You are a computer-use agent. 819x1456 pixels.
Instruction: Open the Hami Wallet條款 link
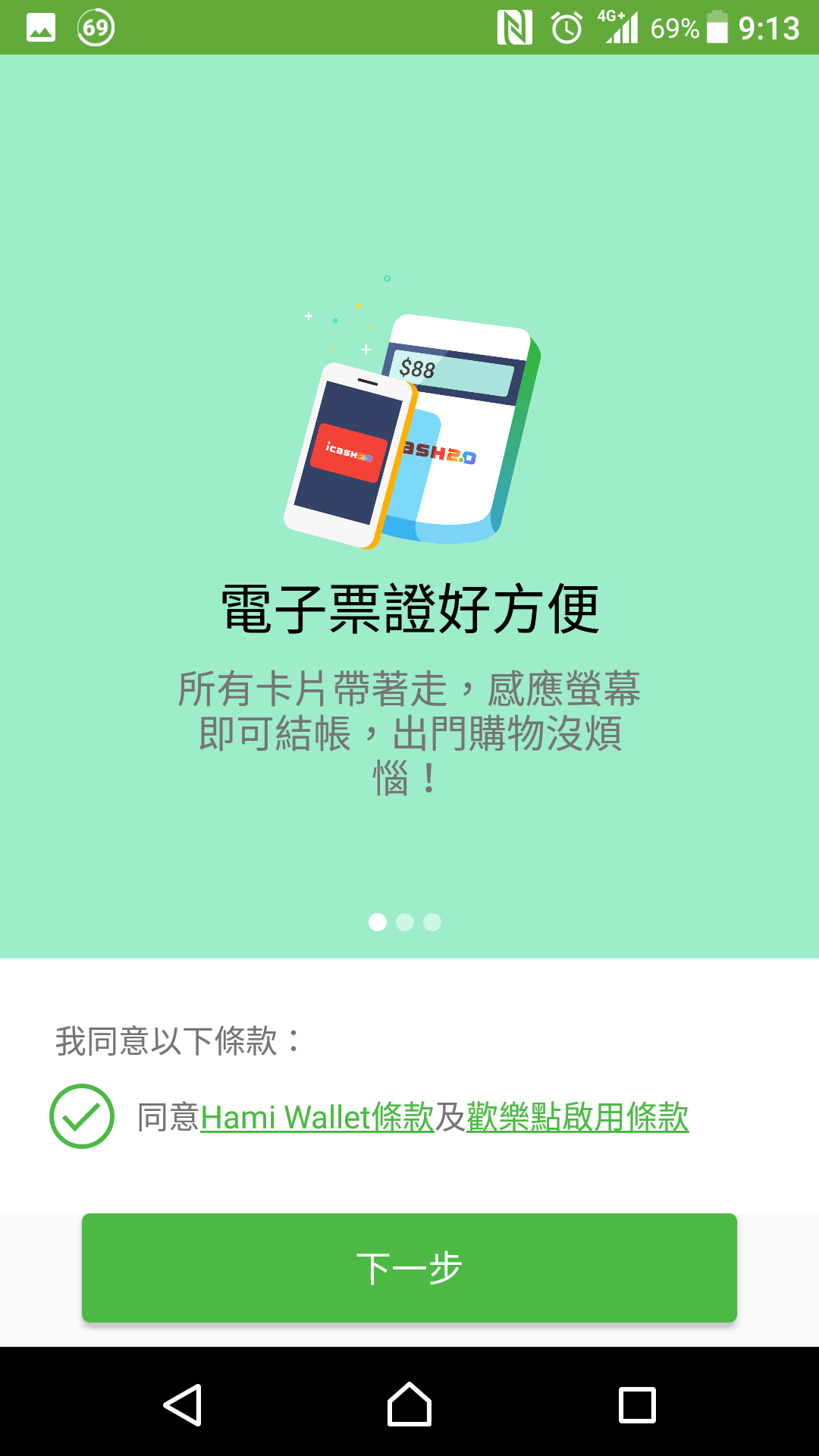point(317,1118)
